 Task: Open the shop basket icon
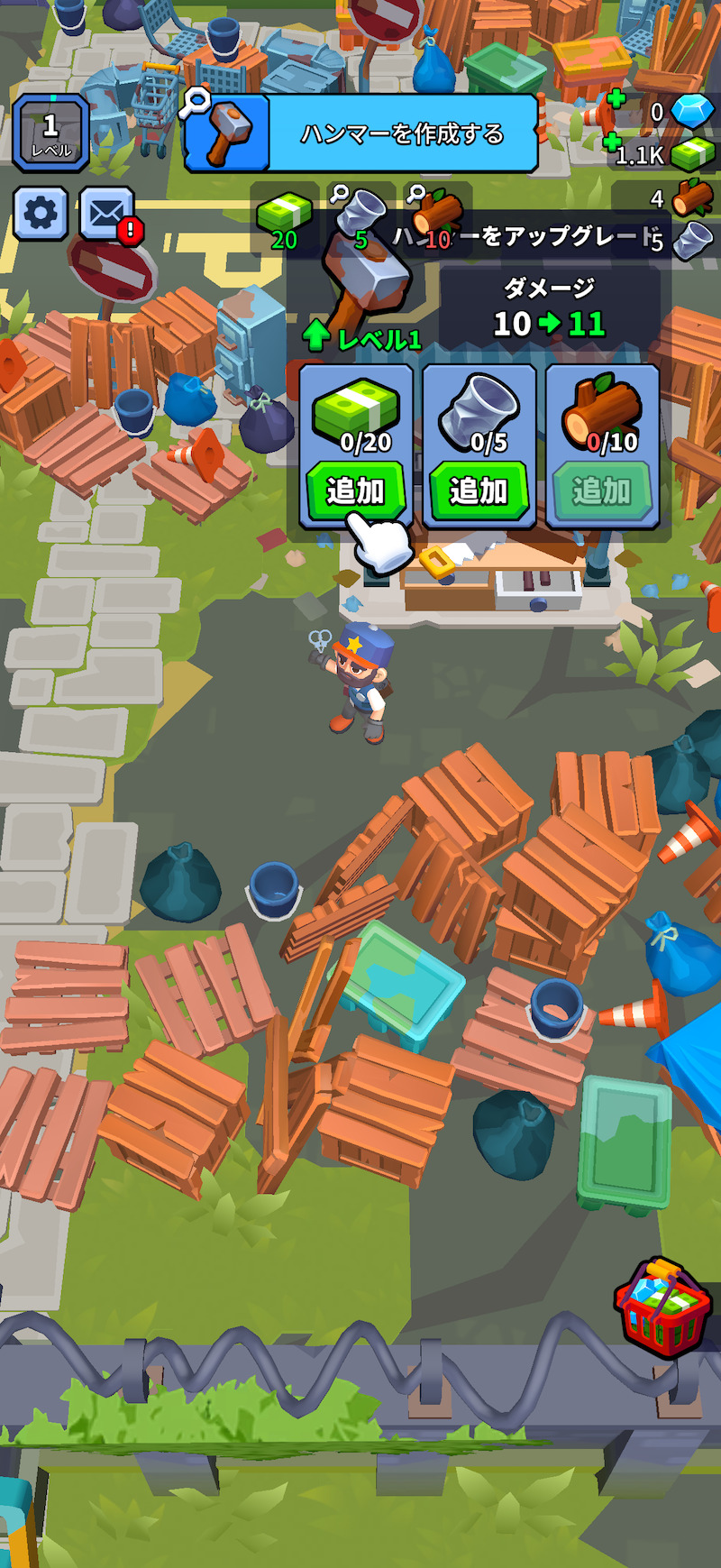[x=663, y=1307]
